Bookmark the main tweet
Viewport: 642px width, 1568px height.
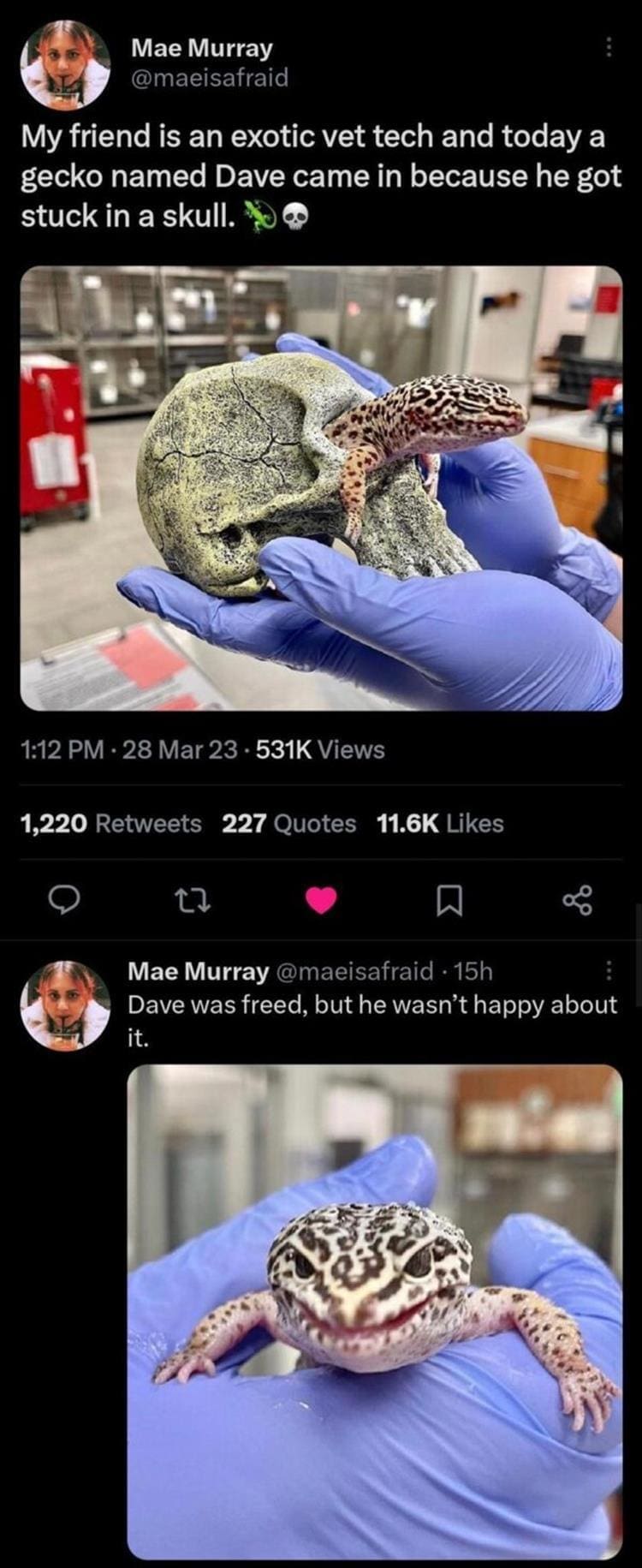(450, 899)
